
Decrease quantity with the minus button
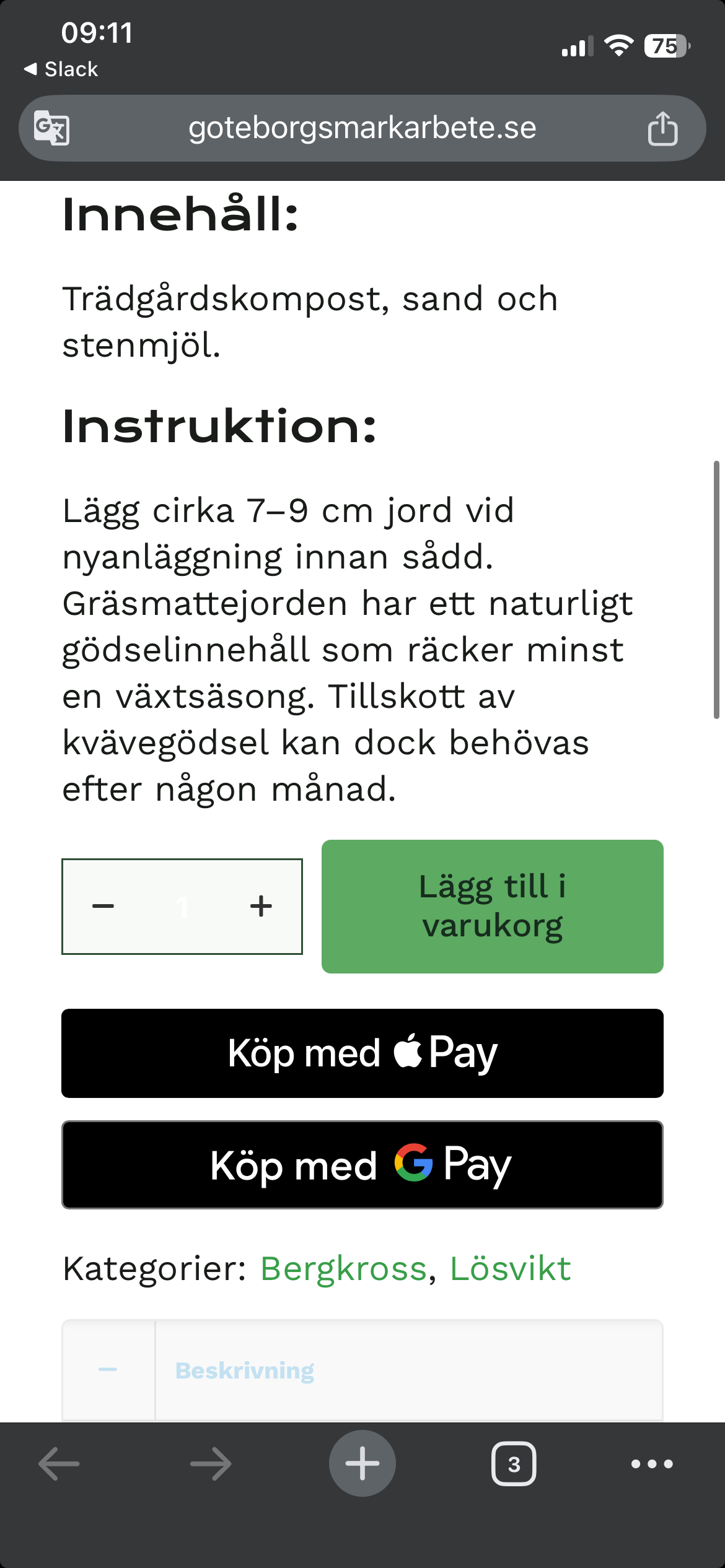pyautogui.click(x=103, y=907)
